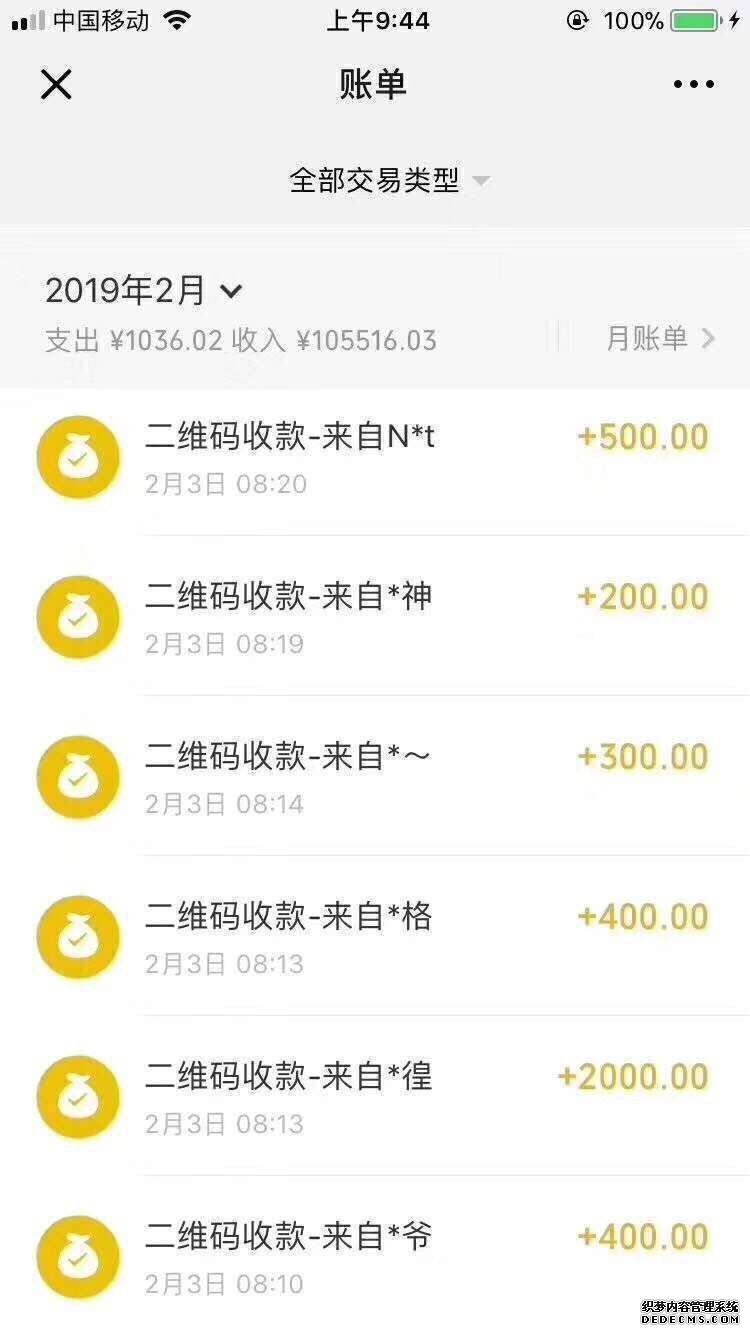The width and height of the screenshot is (750, 1334).
Task: Open the +300.00 payment from *~
Action: 400,777
